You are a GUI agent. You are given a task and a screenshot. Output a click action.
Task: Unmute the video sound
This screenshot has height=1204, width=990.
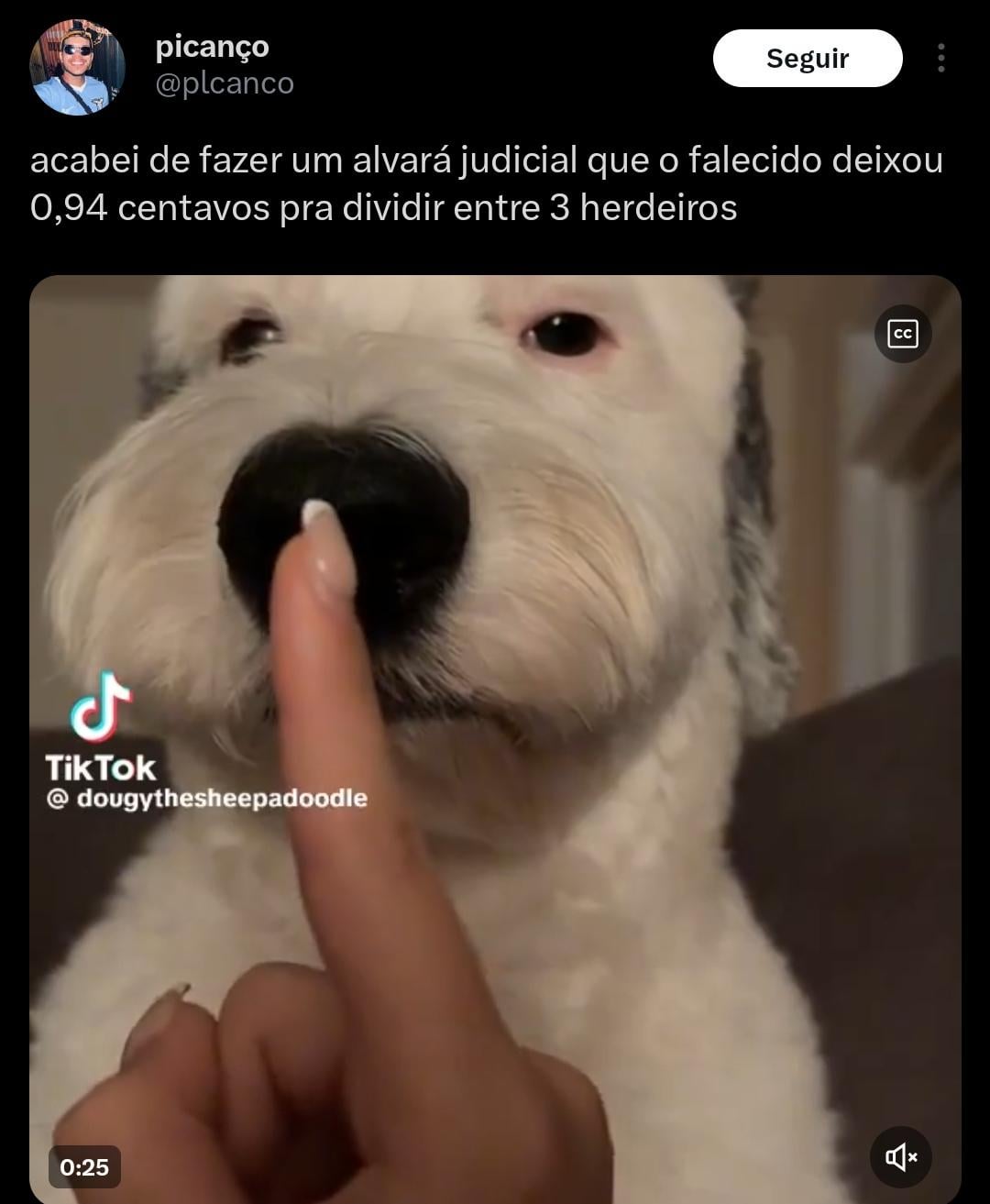(x=901, y=1157)
